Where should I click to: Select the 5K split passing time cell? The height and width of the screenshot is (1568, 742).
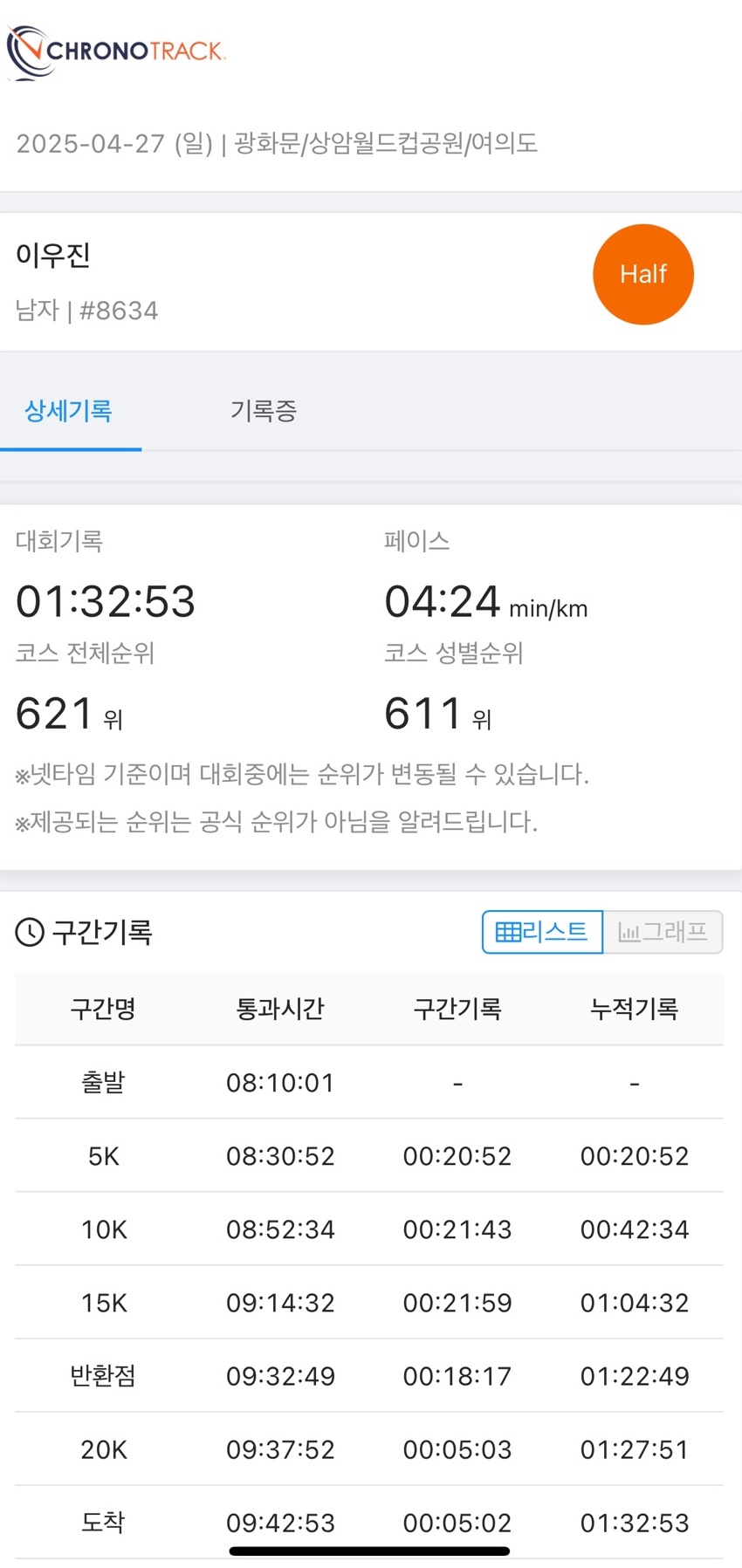click(279, 1155)
